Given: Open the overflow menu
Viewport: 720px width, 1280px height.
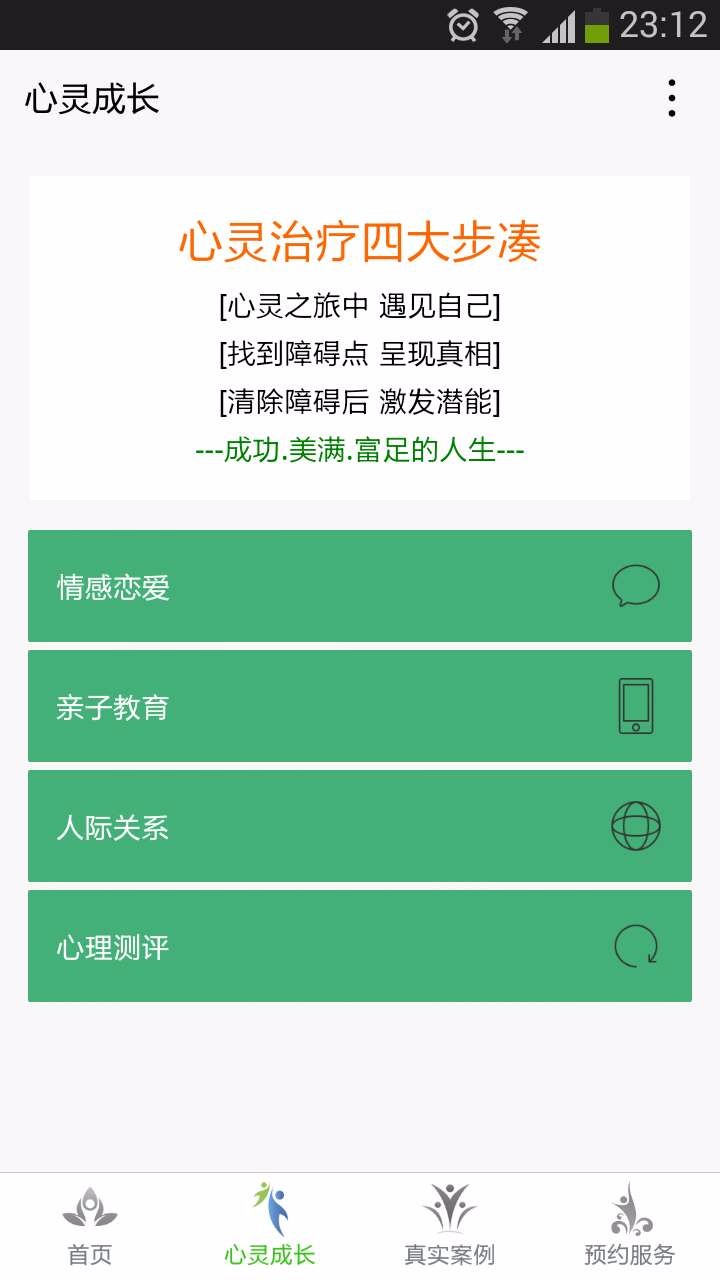Looking at the screenshot, I should (671, 99).
